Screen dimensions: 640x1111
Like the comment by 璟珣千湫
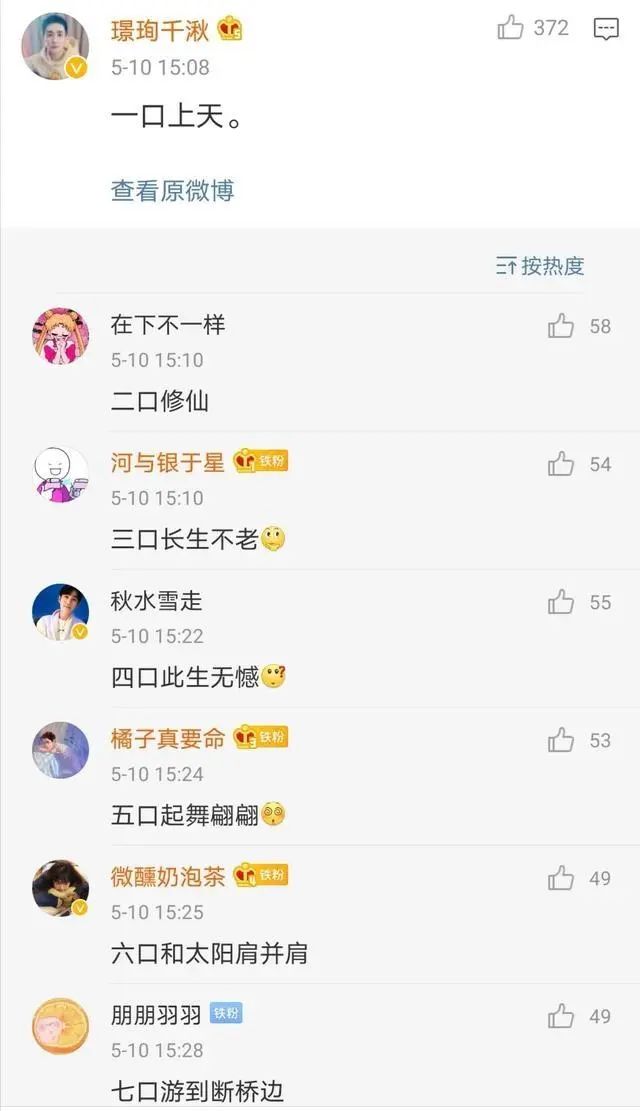[x=511, y=29]
